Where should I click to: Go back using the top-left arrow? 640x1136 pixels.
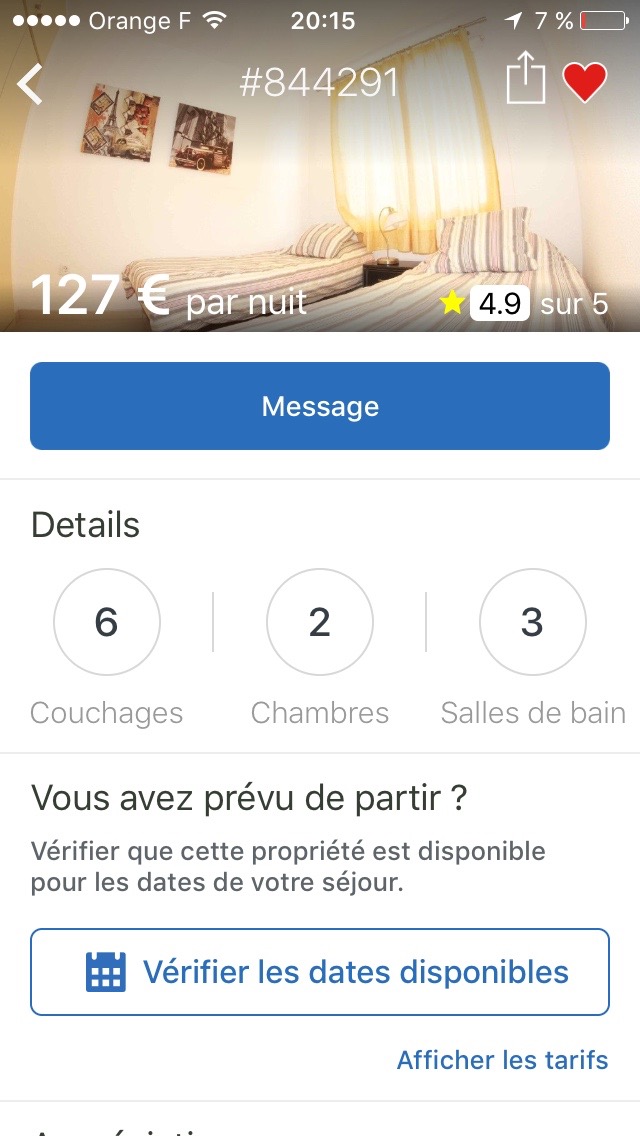(x=31, y=83)
